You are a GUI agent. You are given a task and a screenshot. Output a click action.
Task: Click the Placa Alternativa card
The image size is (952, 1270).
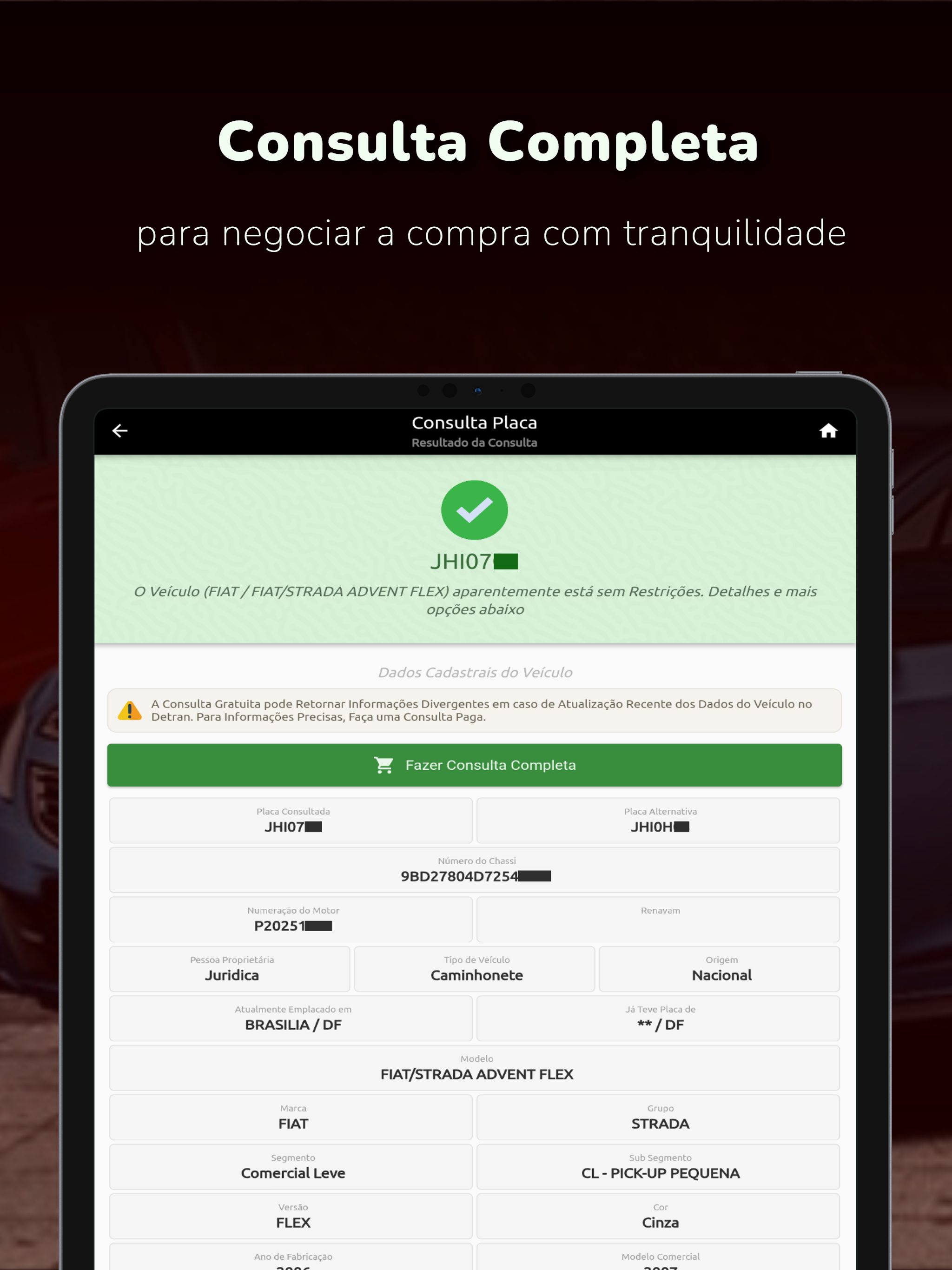click(x=659, y=821)
